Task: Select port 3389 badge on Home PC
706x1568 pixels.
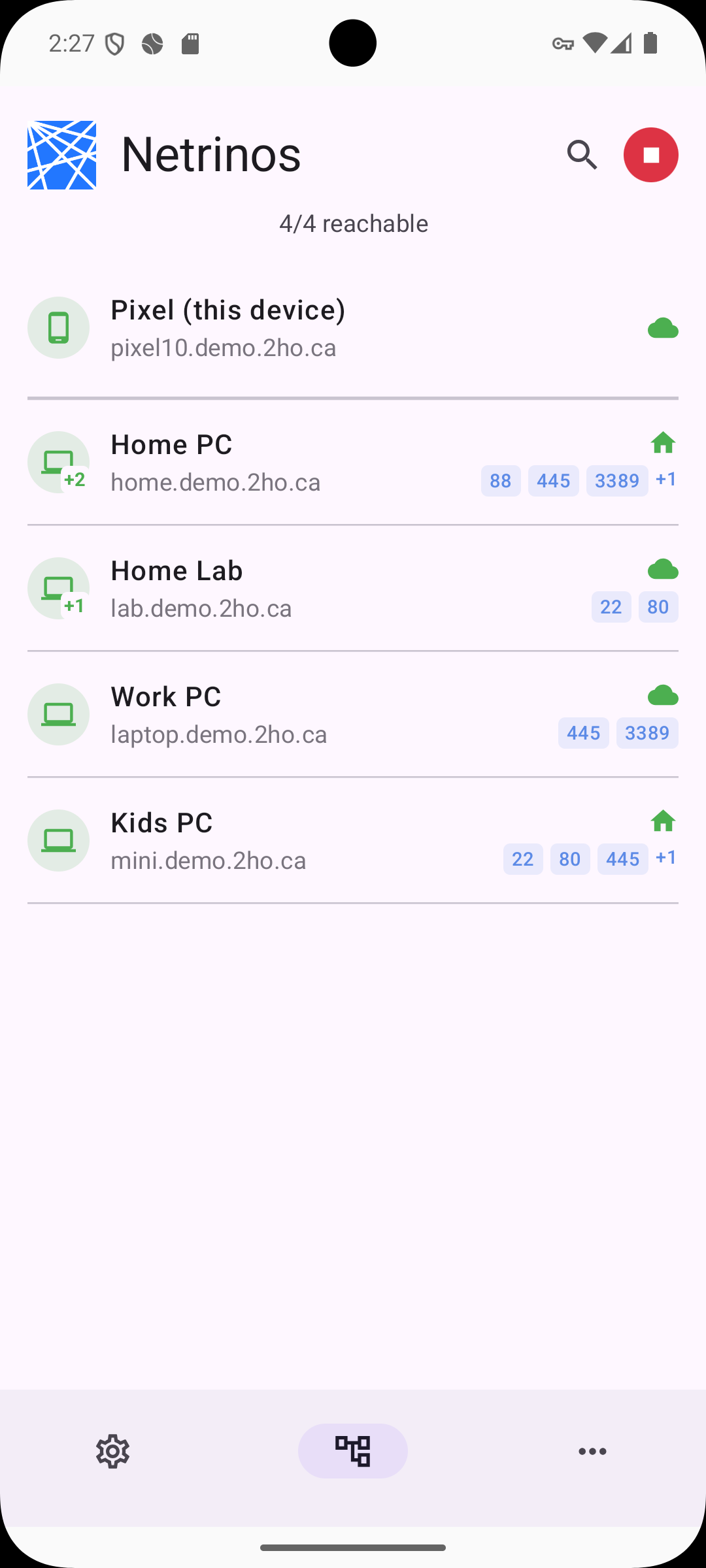Action: coord(616,480)
